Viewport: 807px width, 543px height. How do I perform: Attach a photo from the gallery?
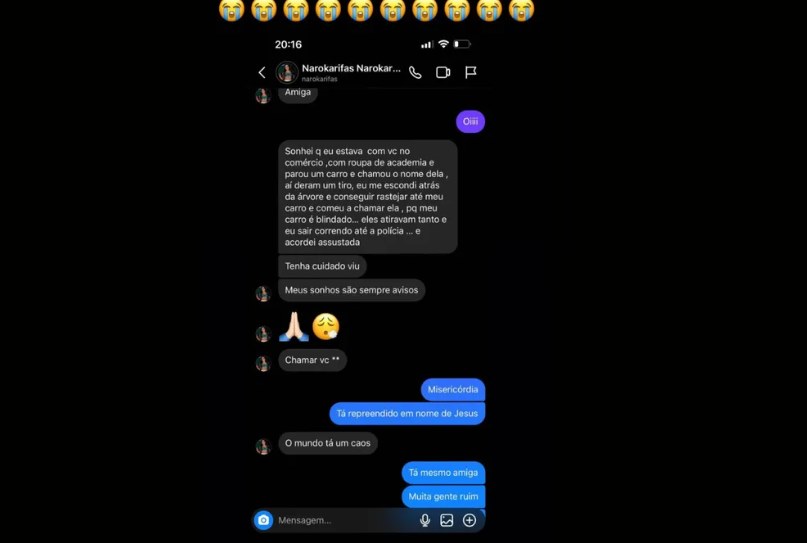(x=447, y=520)
